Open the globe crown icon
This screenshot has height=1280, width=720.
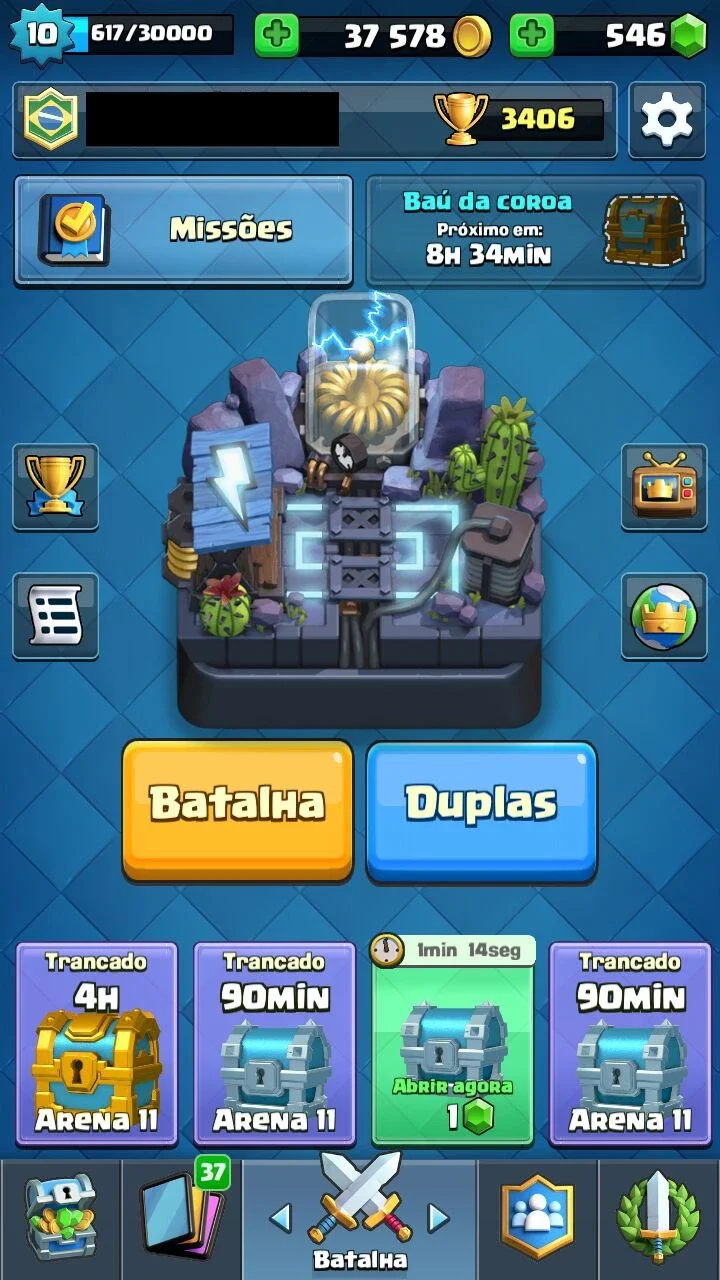coord(664,615)
